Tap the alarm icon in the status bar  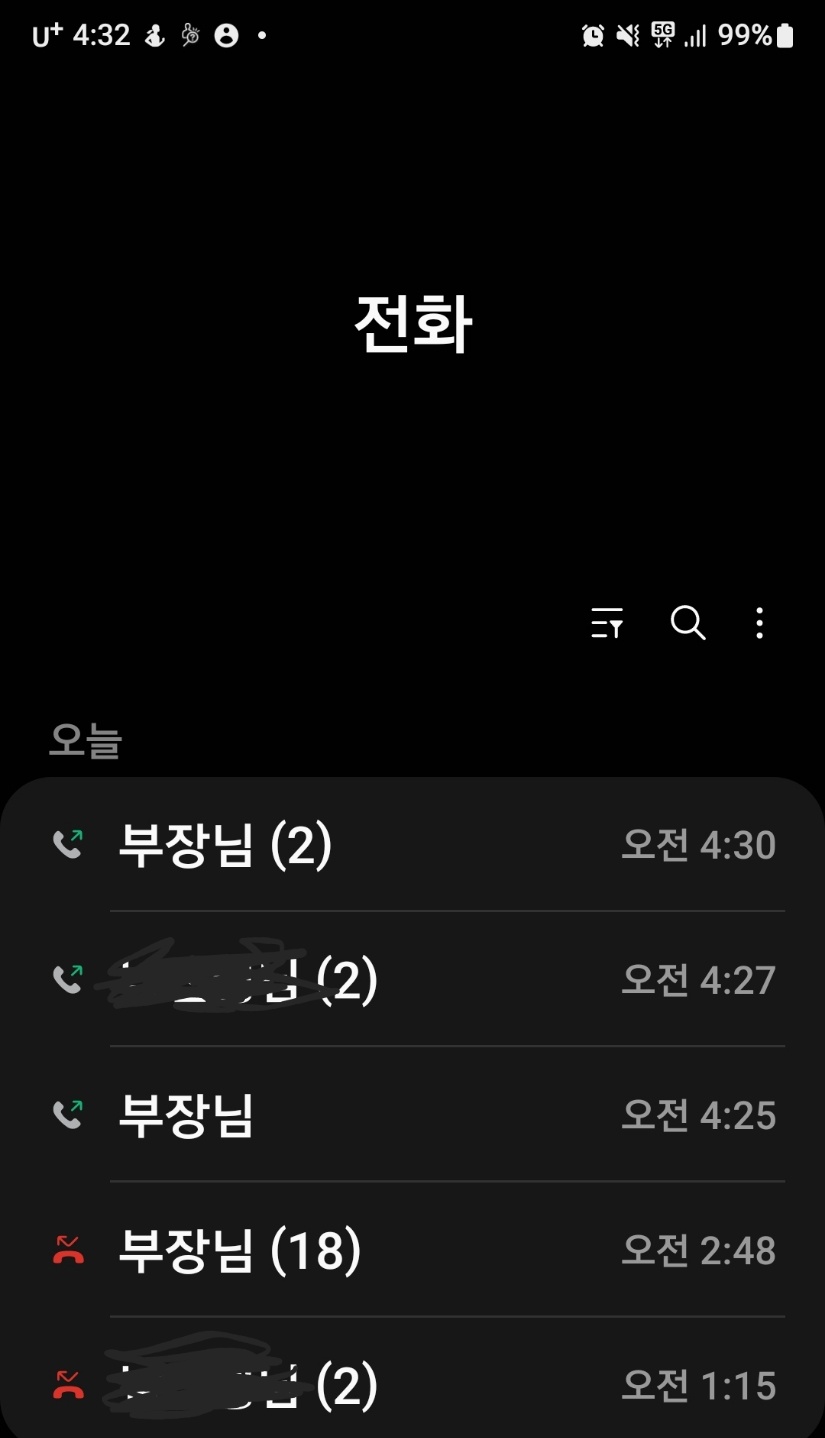click(591, 35)
